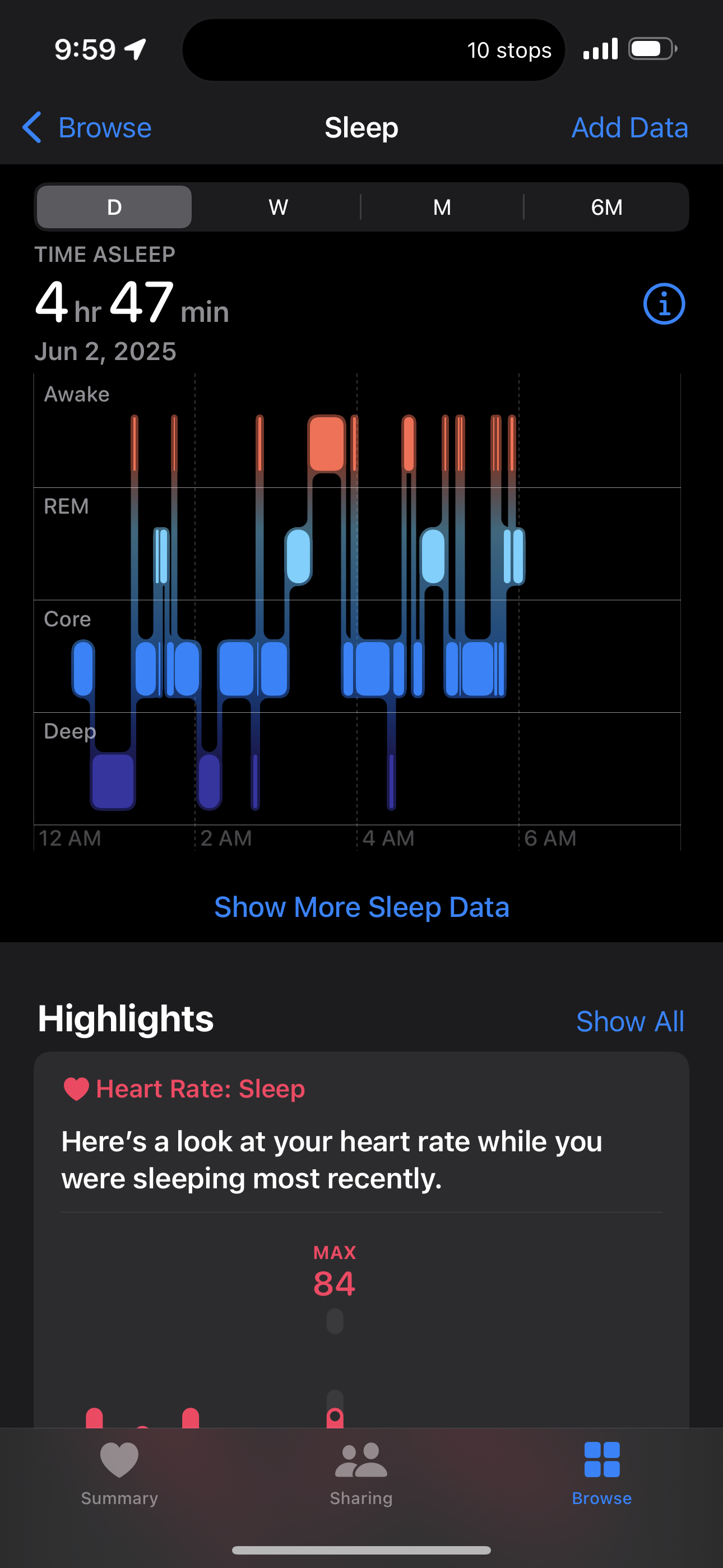This screenshot has height=1568, width=723.
Task: Switch to the M monthly view
Action: click(442, 207)
